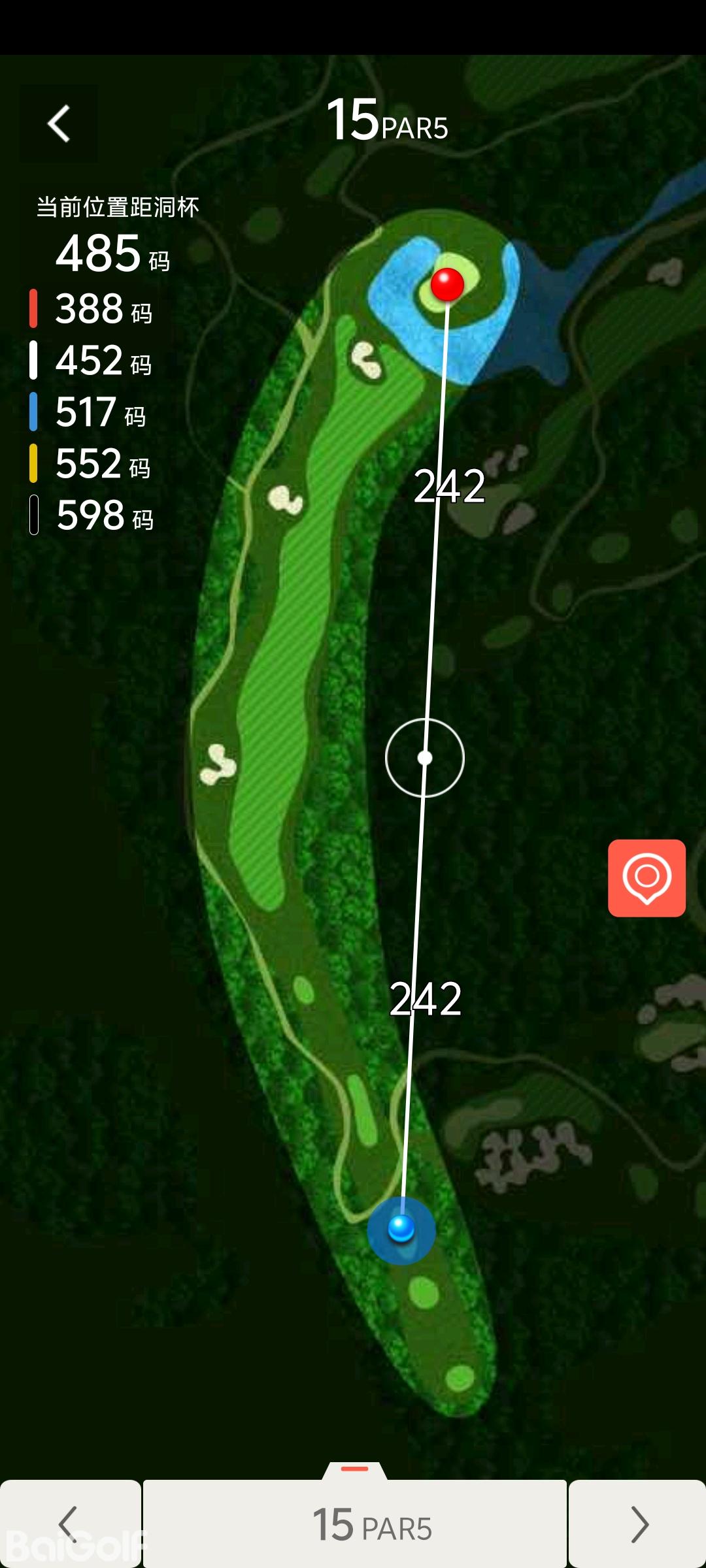The height and width of the screenshot is (1568, 706).
Task: Advance to the next hole
Action: [x=637, y=1524]
